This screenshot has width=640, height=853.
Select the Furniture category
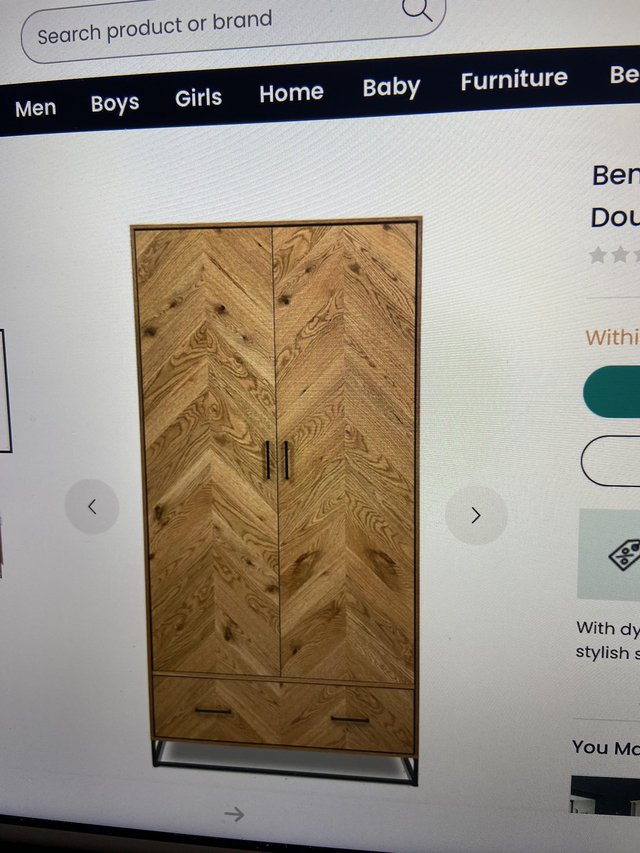(514, 80)
